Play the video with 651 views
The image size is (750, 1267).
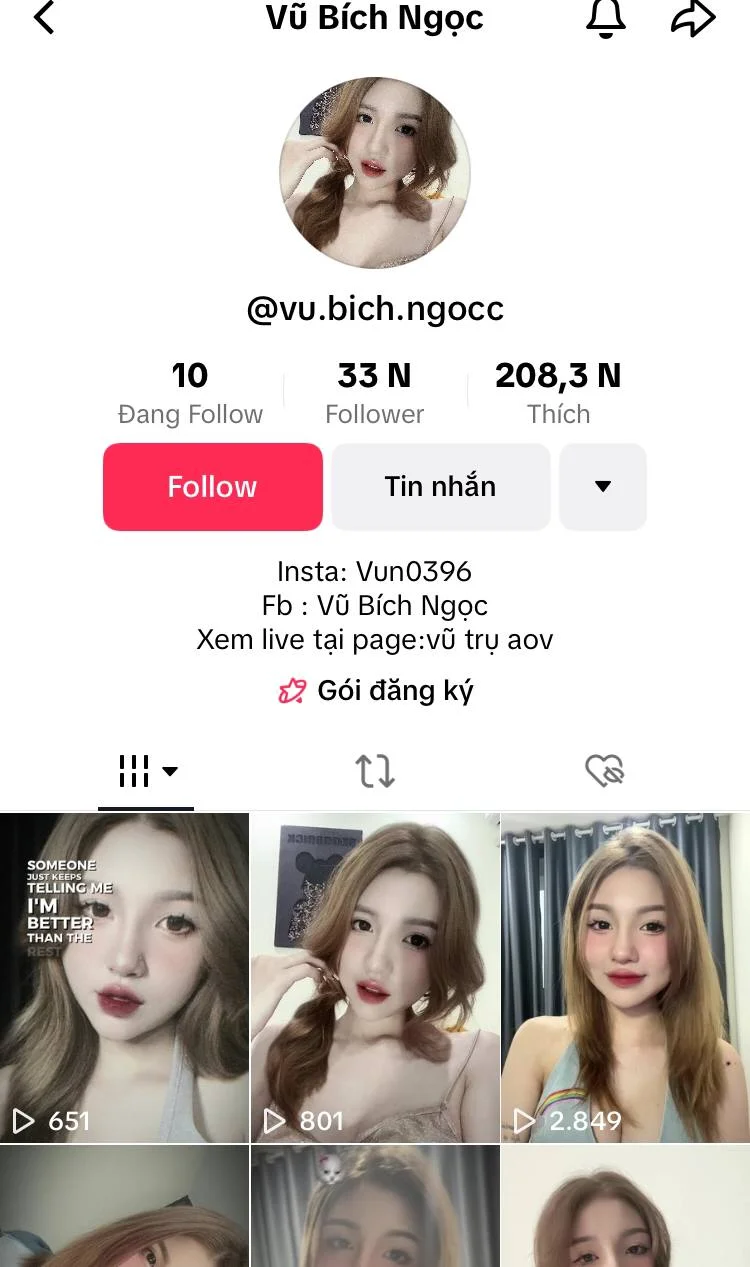(124, 977)
